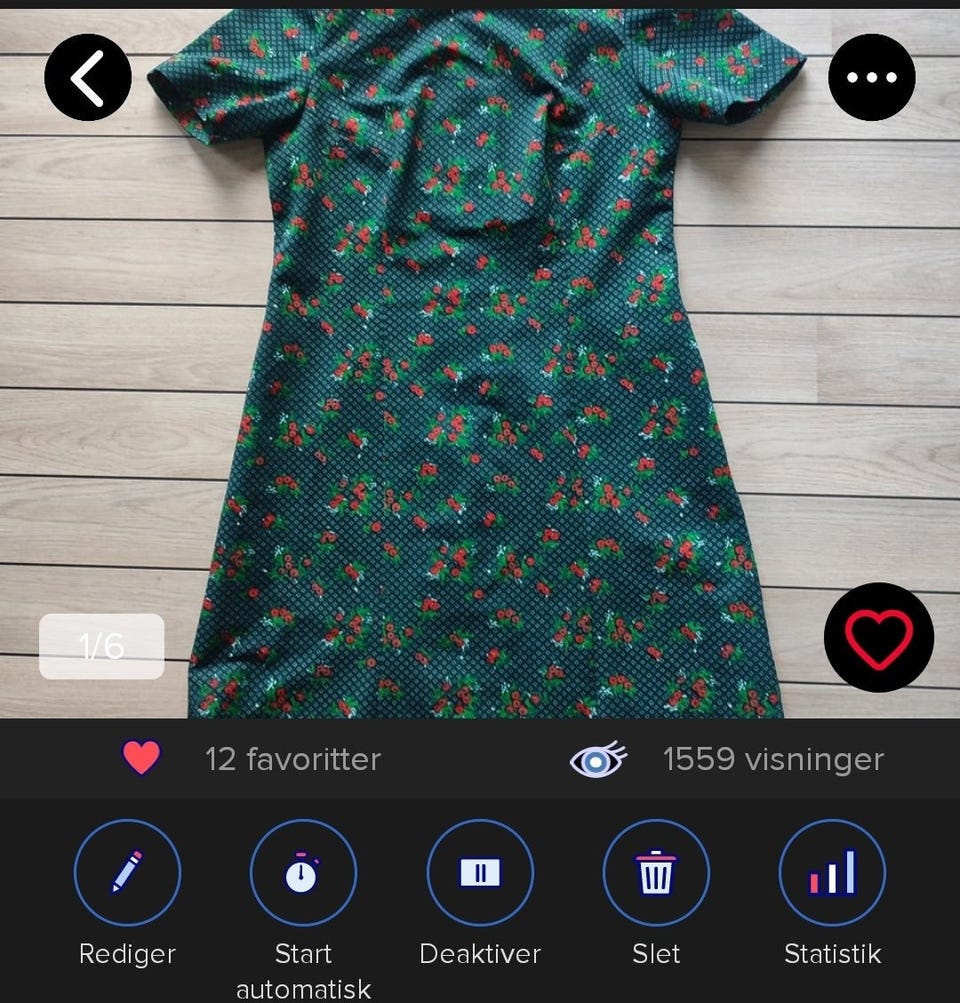Delete the listing with Slet
This screenshot has height=1003, width=960.
click(x=656, y=872)
